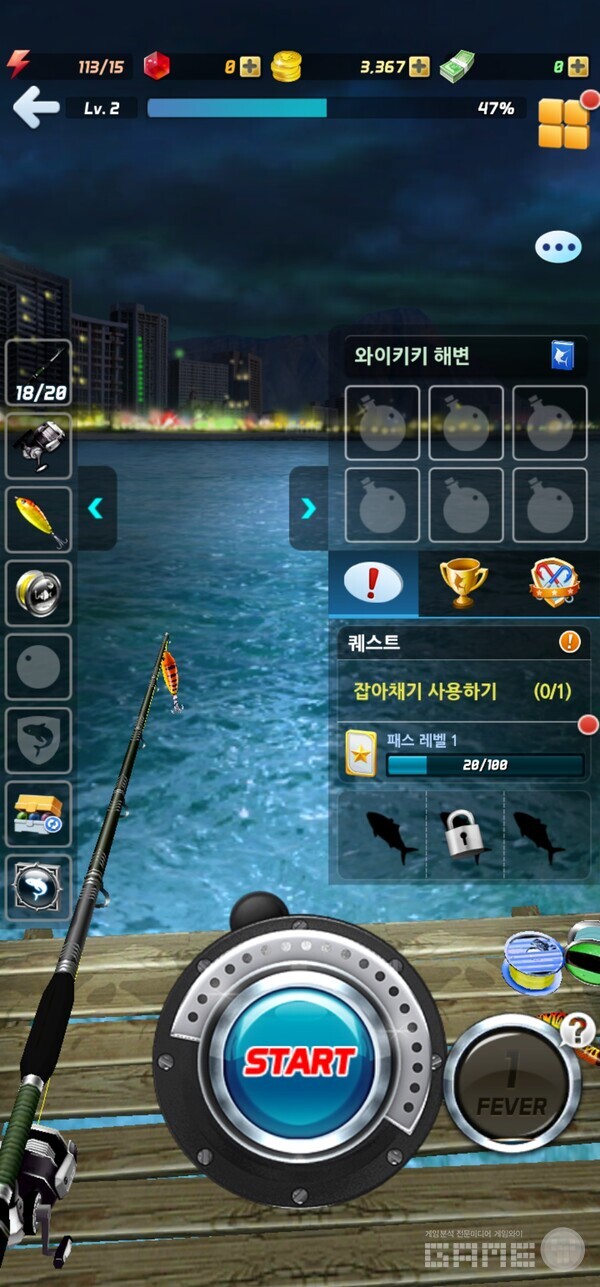Open the question mark help icon

tap(577, 1030)
